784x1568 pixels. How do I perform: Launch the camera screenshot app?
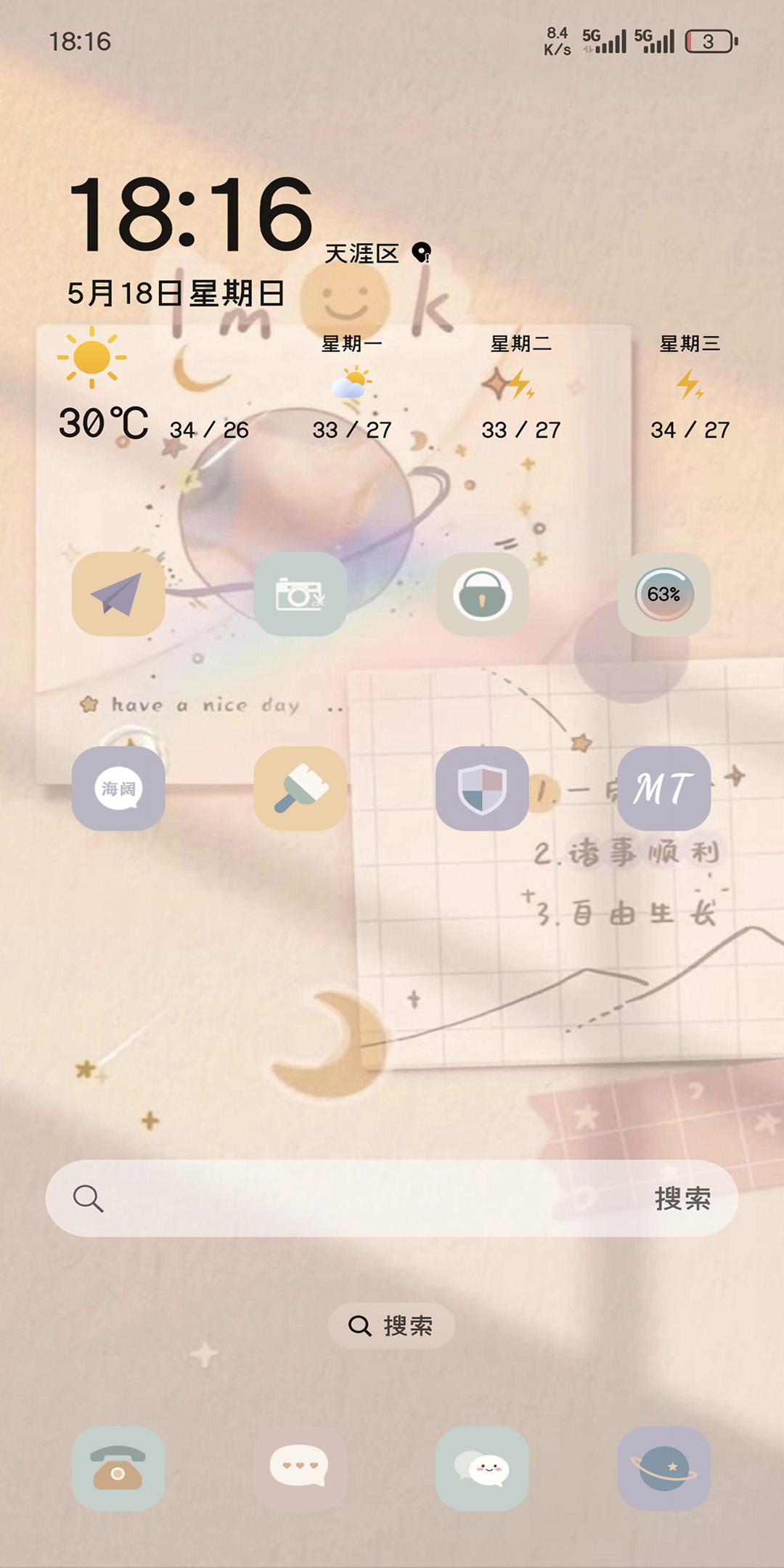tap(300, 594)
